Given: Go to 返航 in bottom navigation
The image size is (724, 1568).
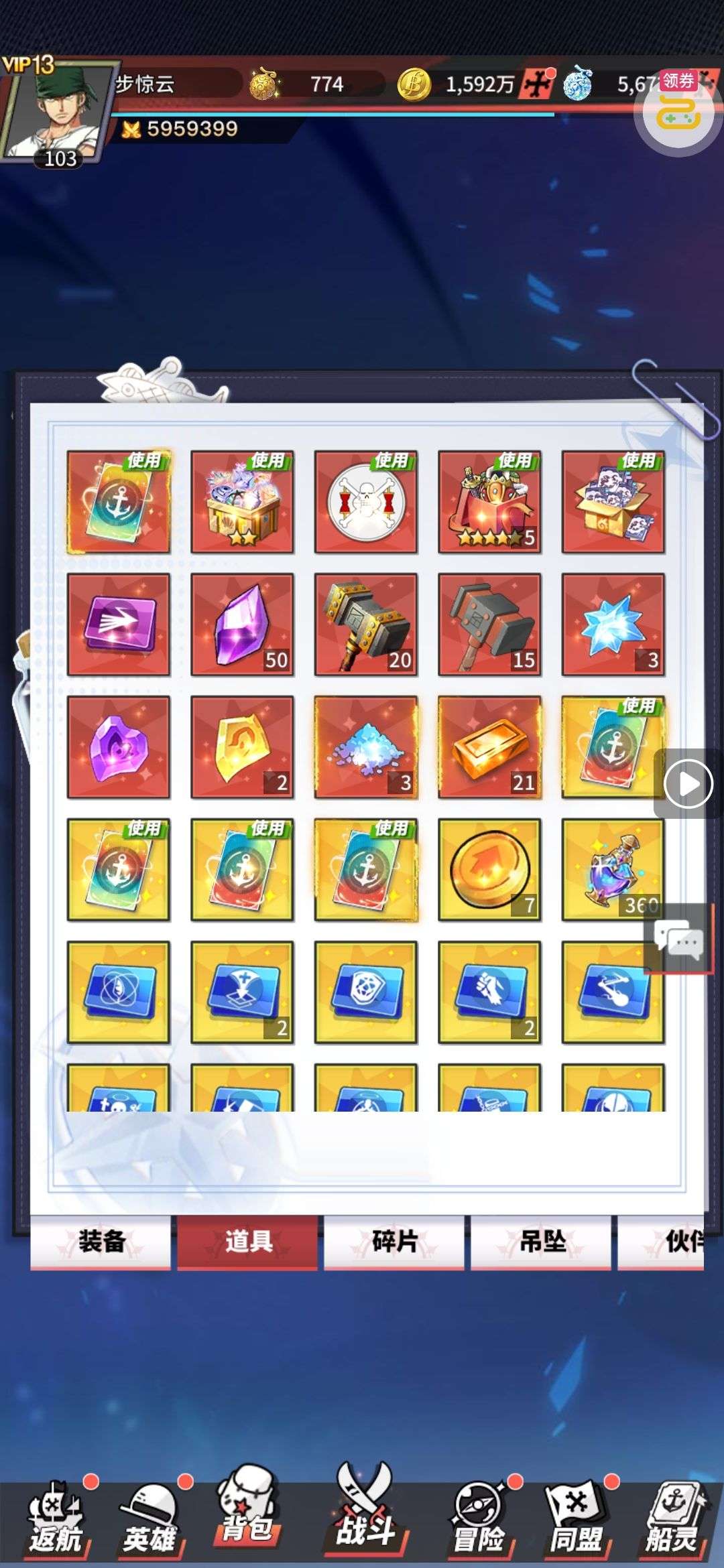Looking at the screenshot, I should [55, 1521].
